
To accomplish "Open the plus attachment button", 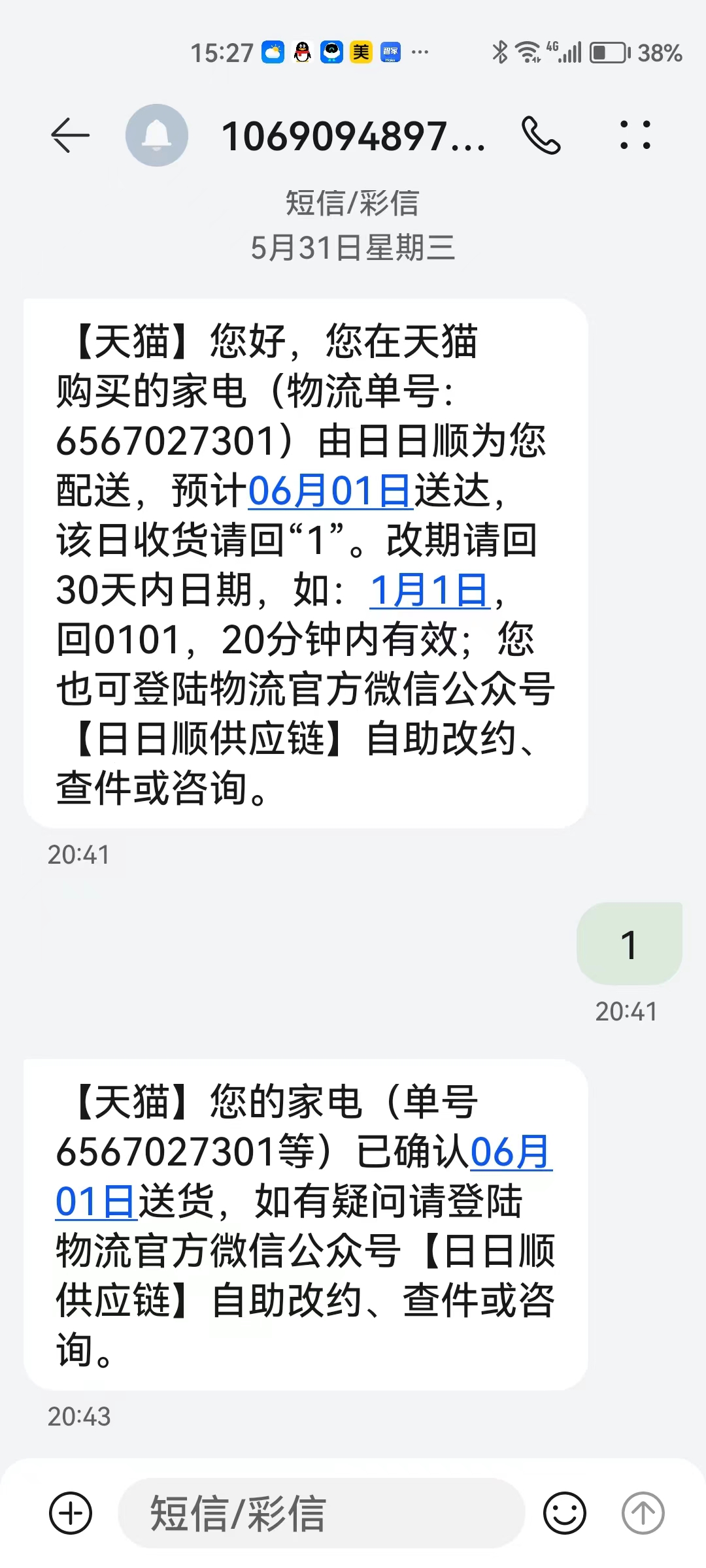I will (71, 1512).
